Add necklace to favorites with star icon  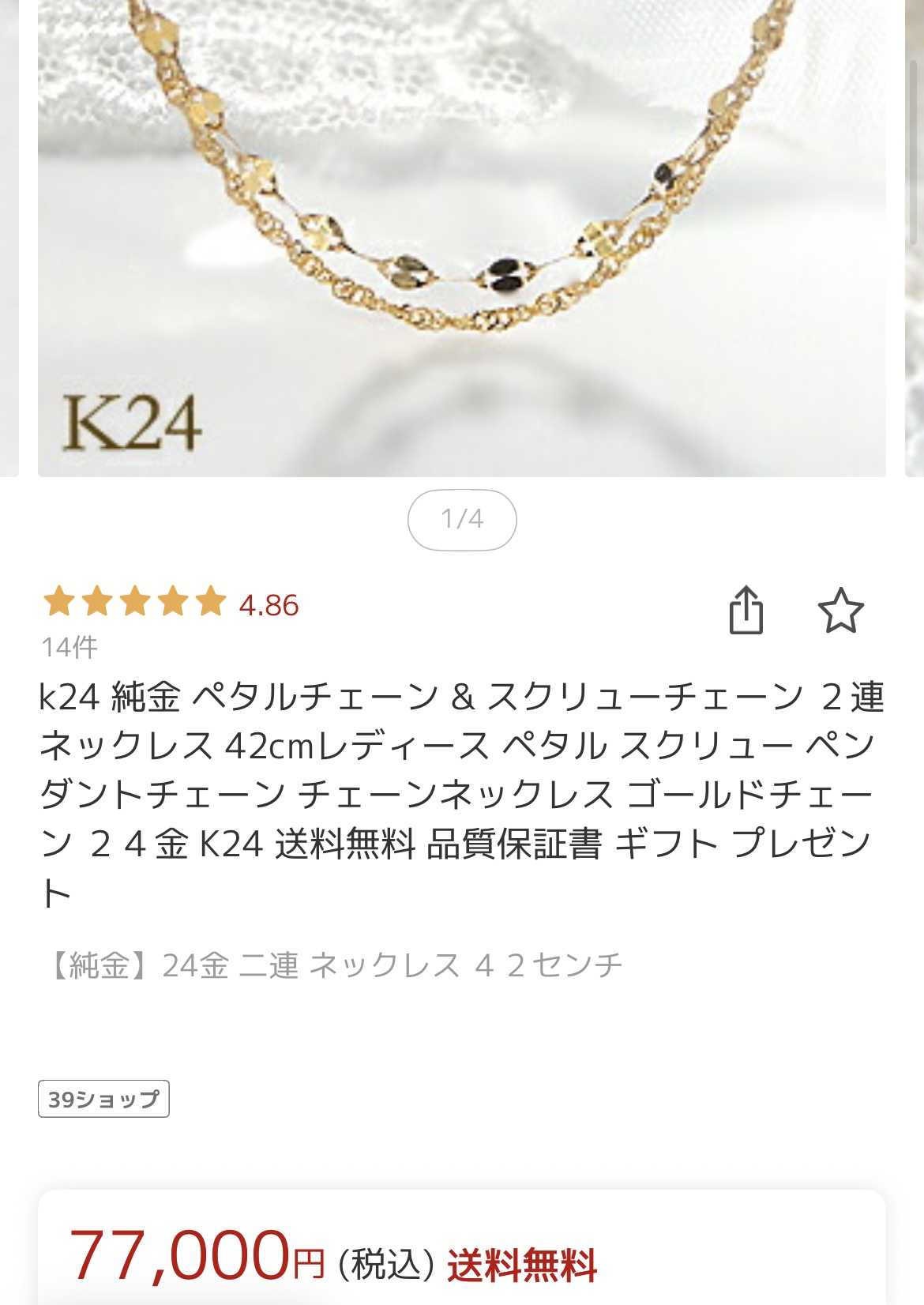click(840, 610)
